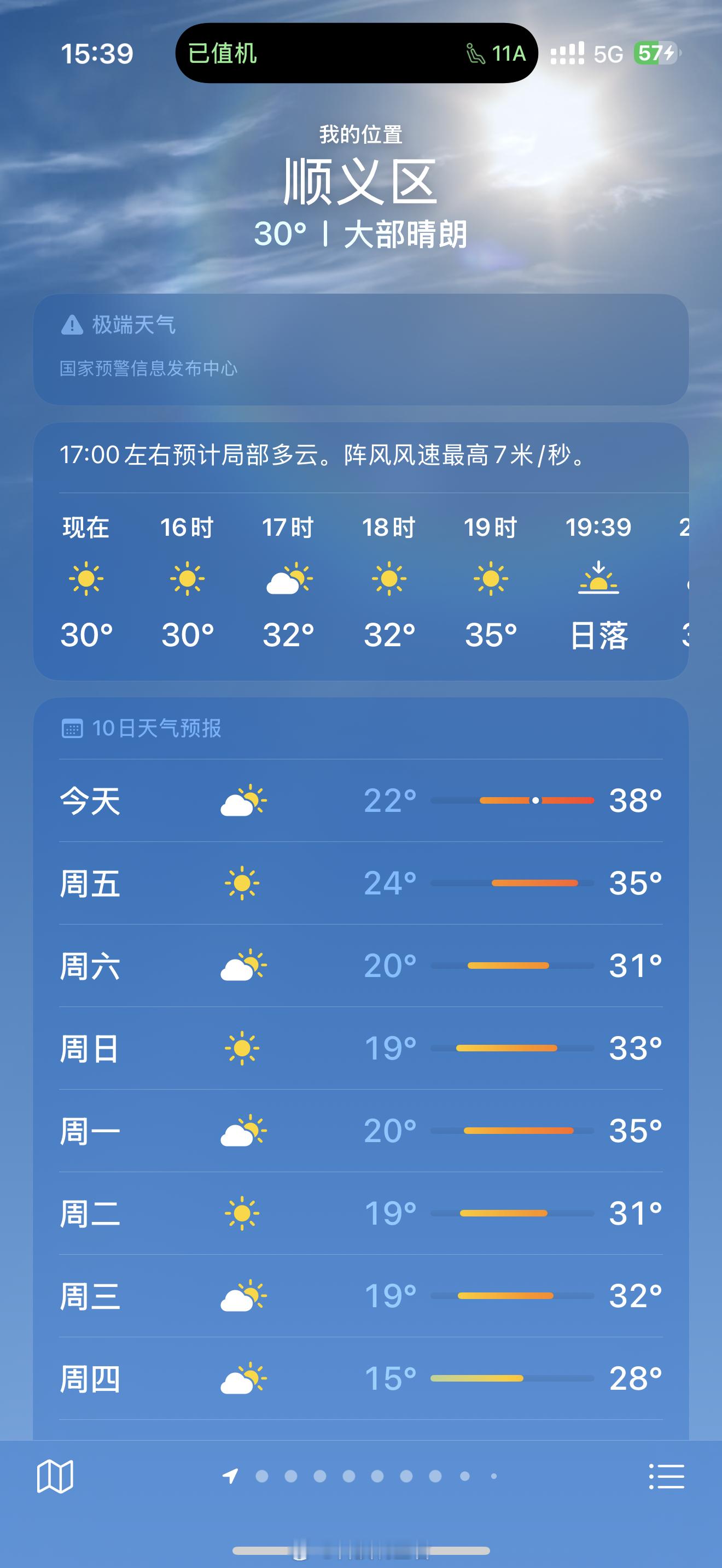
Task: Open the 已值机 flight check-in live activity
Action: pos(356,53)
